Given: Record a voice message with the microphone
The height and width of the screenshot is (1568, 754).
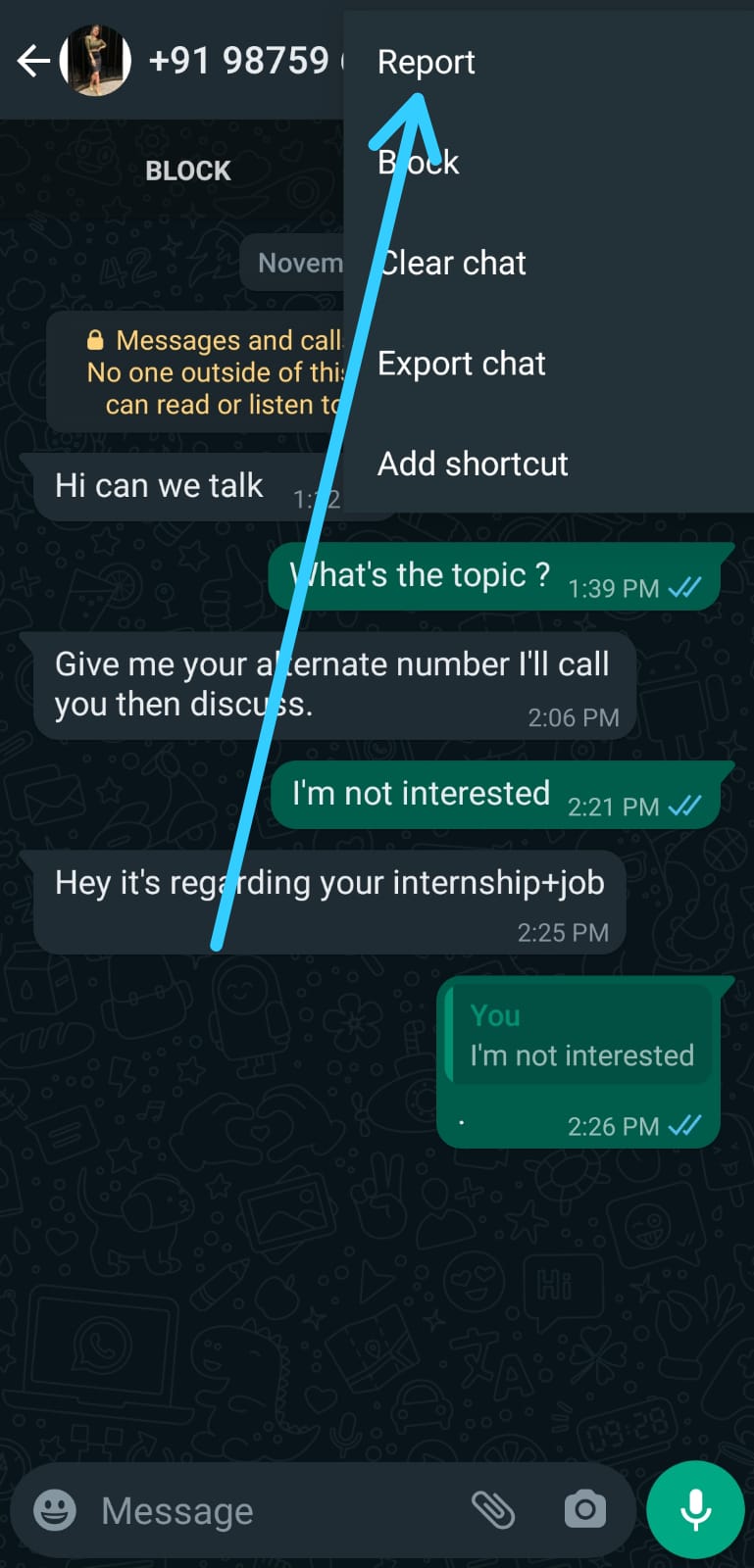Looking at the screenshot, I should pyautogui.click(x=696, y=1510).
